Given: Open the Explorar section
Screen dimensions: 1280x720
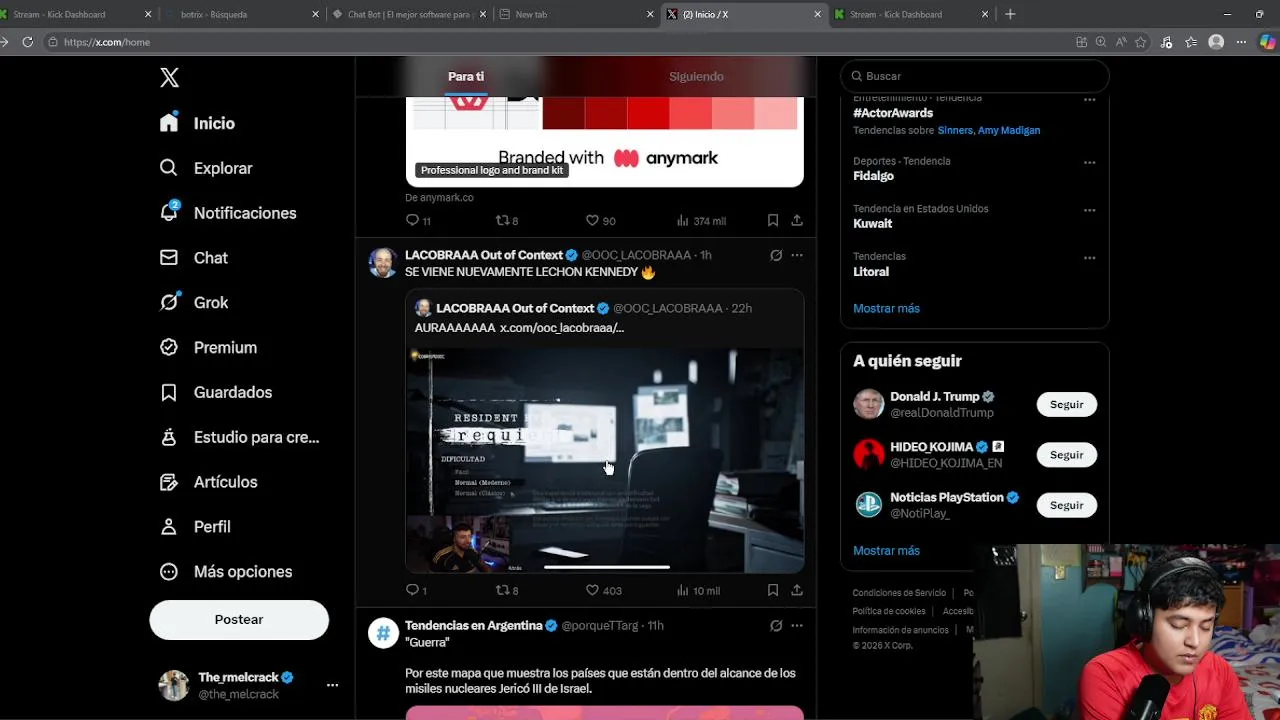Looking at the screenshot, I should tap(206, 168).
